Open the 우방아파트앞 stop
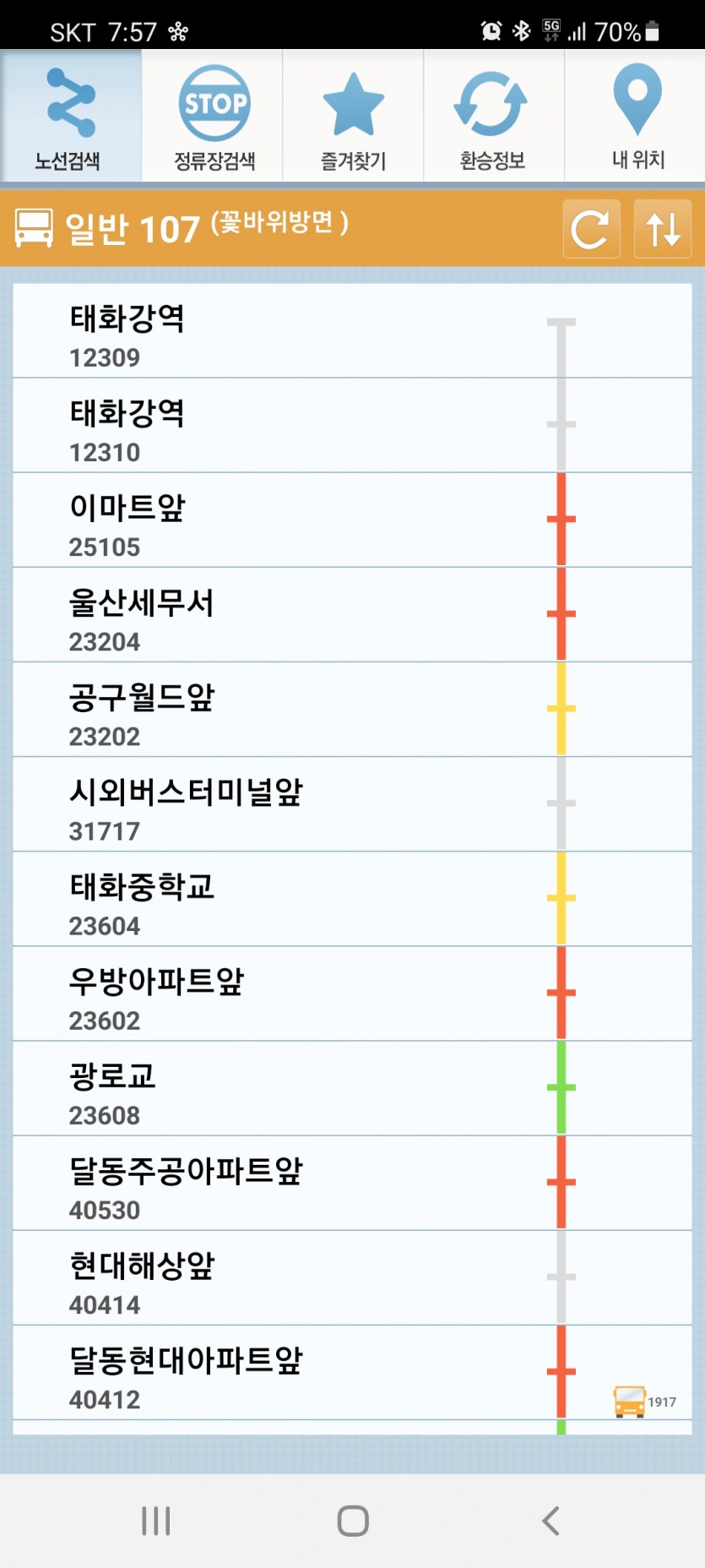This screenshot has width=705, height=1568. tap(352, 994)
